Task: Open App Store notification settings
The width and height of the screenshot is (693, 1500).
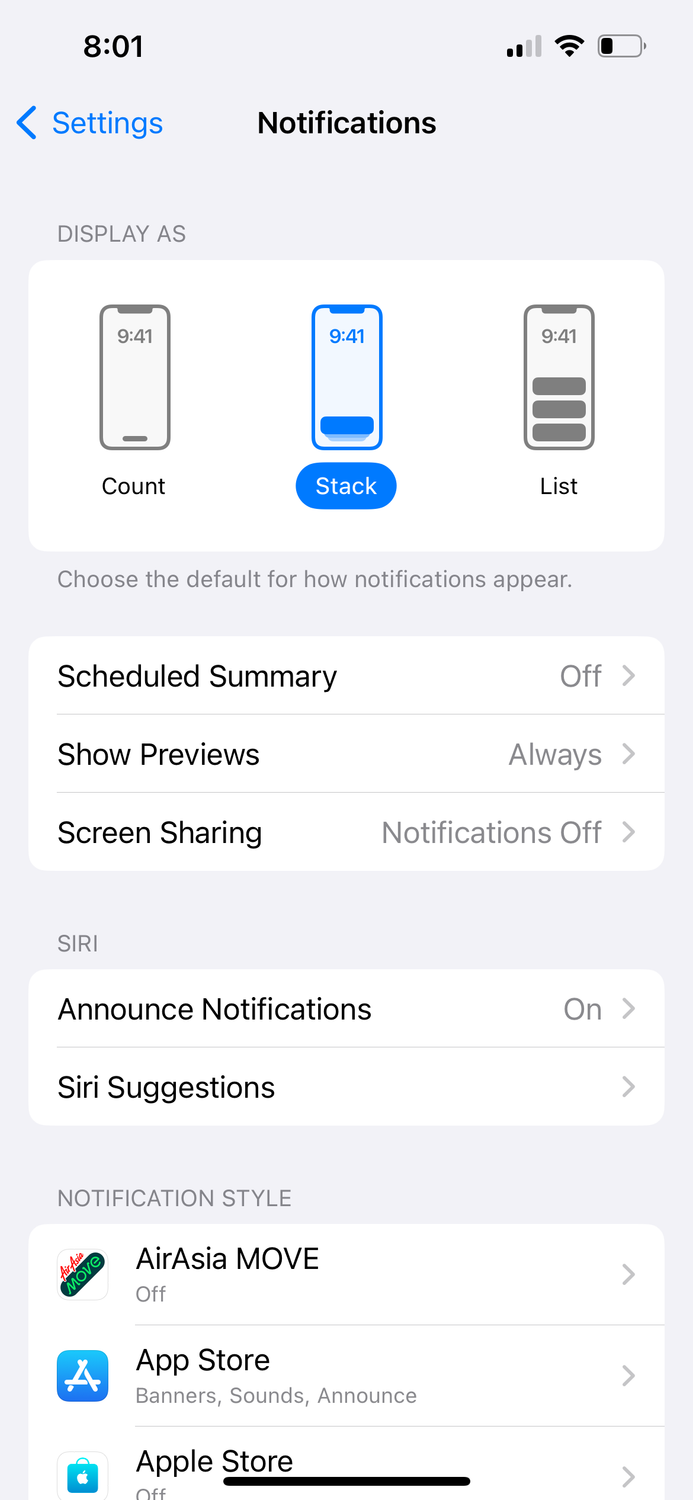Action: click(346, 1376)
